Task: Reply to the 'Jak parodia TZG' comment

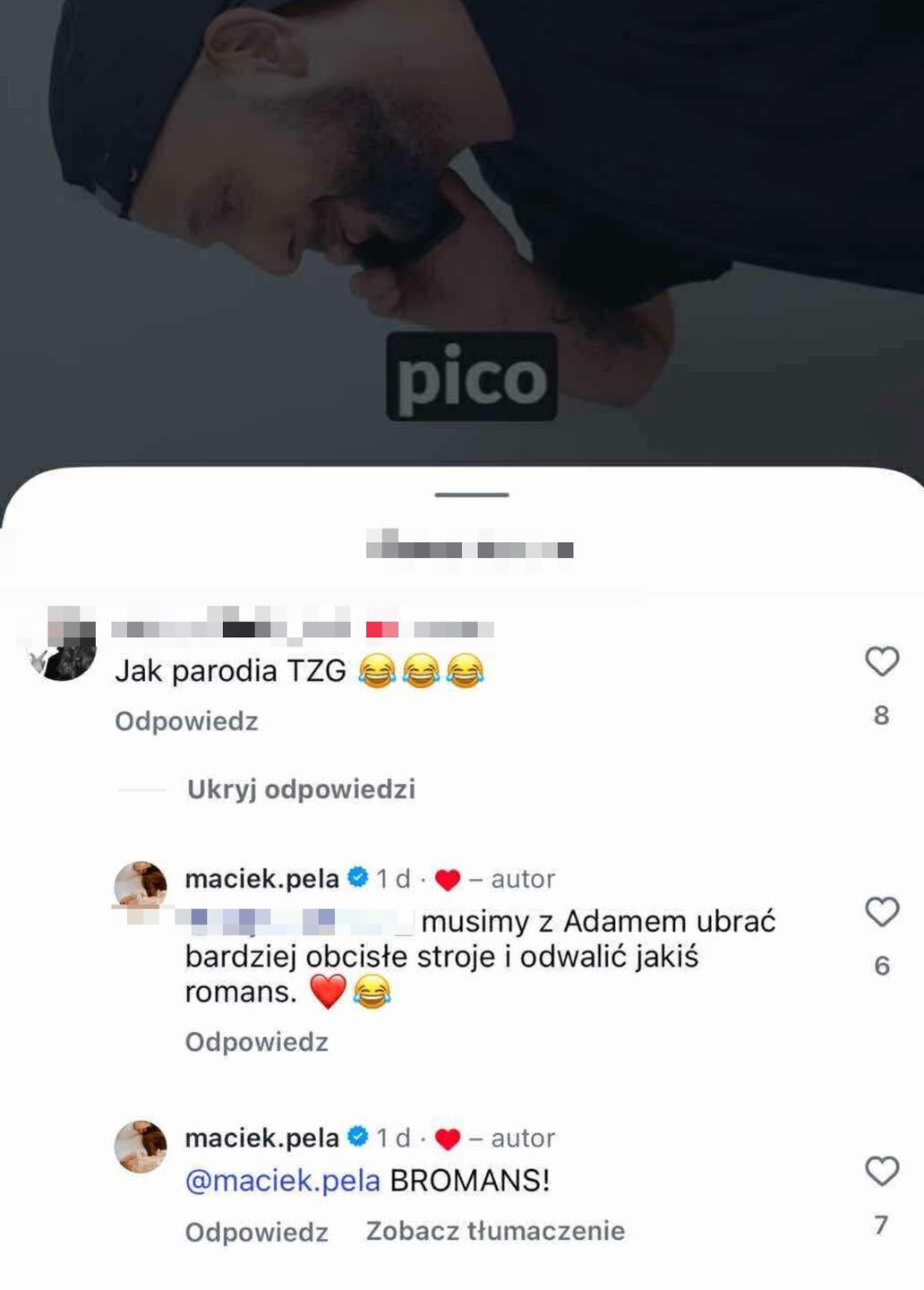Action: [x=186, y=721]
